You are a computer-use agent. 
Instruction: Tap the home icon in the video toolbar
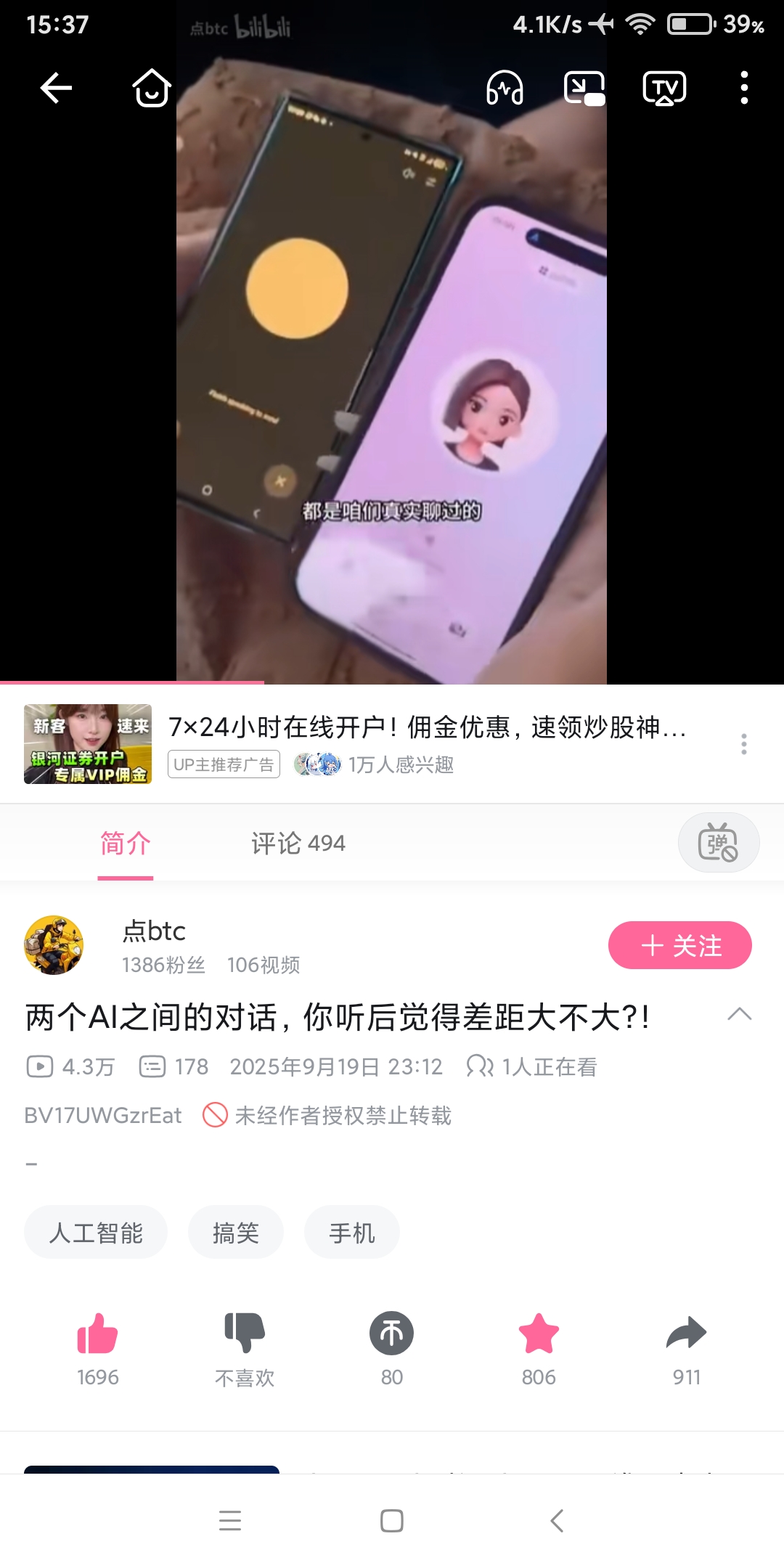pos(151,89)
